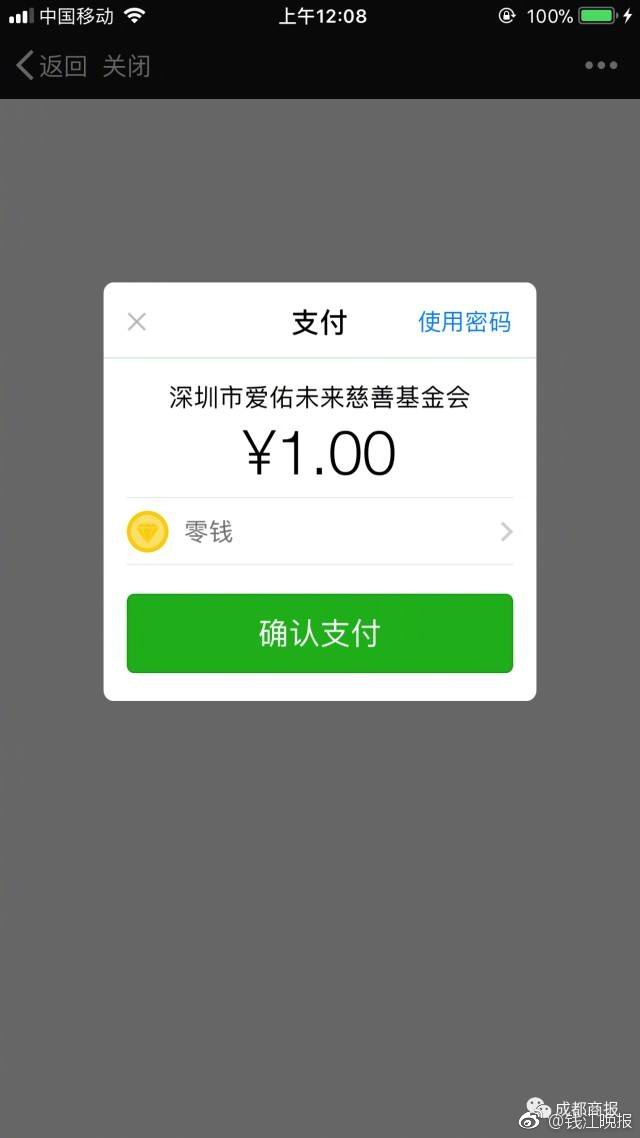The image size is (640, 1138).
Task: Go back using 返回
Action: [x=52, y=66]
